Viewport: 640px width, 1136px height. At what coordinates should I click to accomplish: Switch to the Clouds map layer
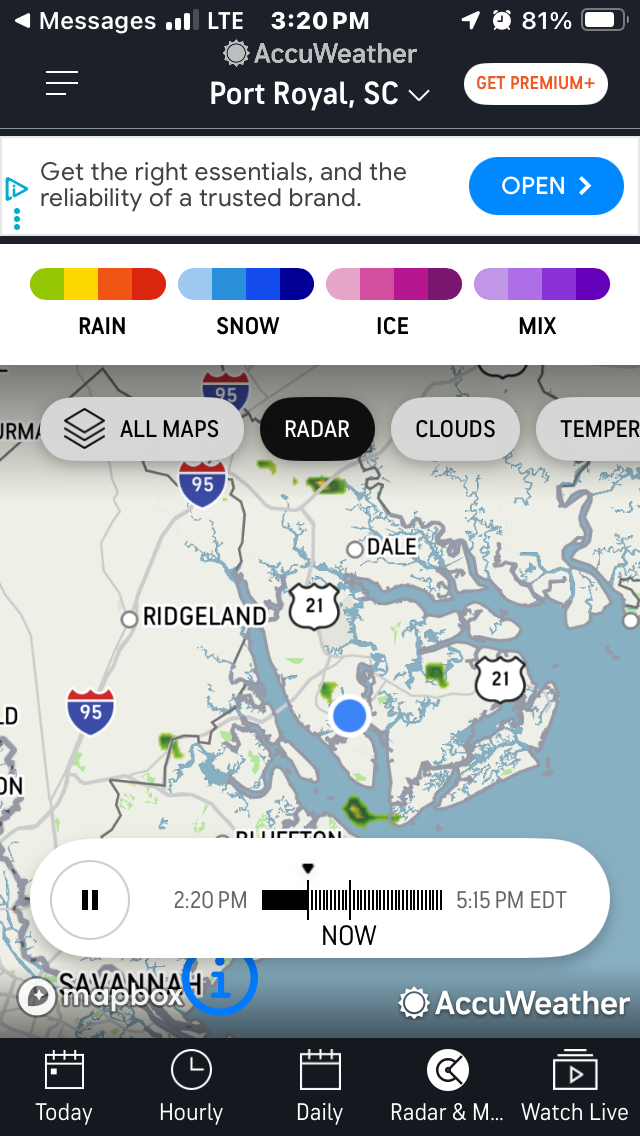455,429
